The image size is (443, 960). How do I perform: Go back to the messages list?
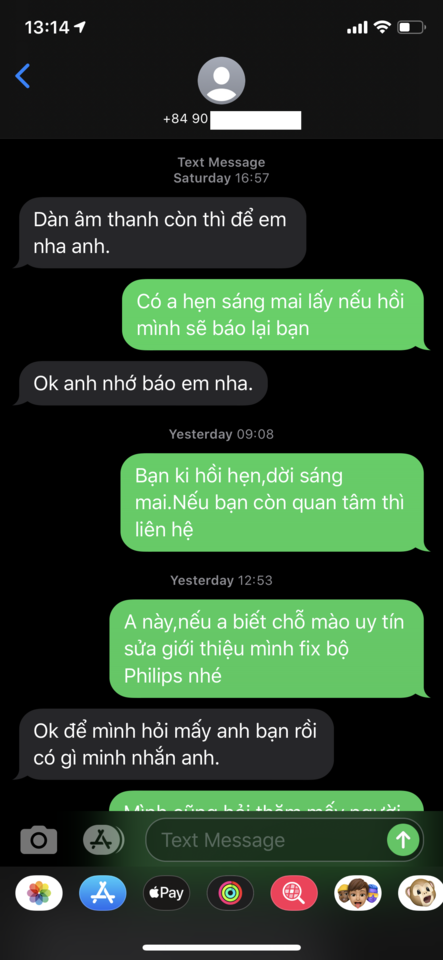point(23,76)
